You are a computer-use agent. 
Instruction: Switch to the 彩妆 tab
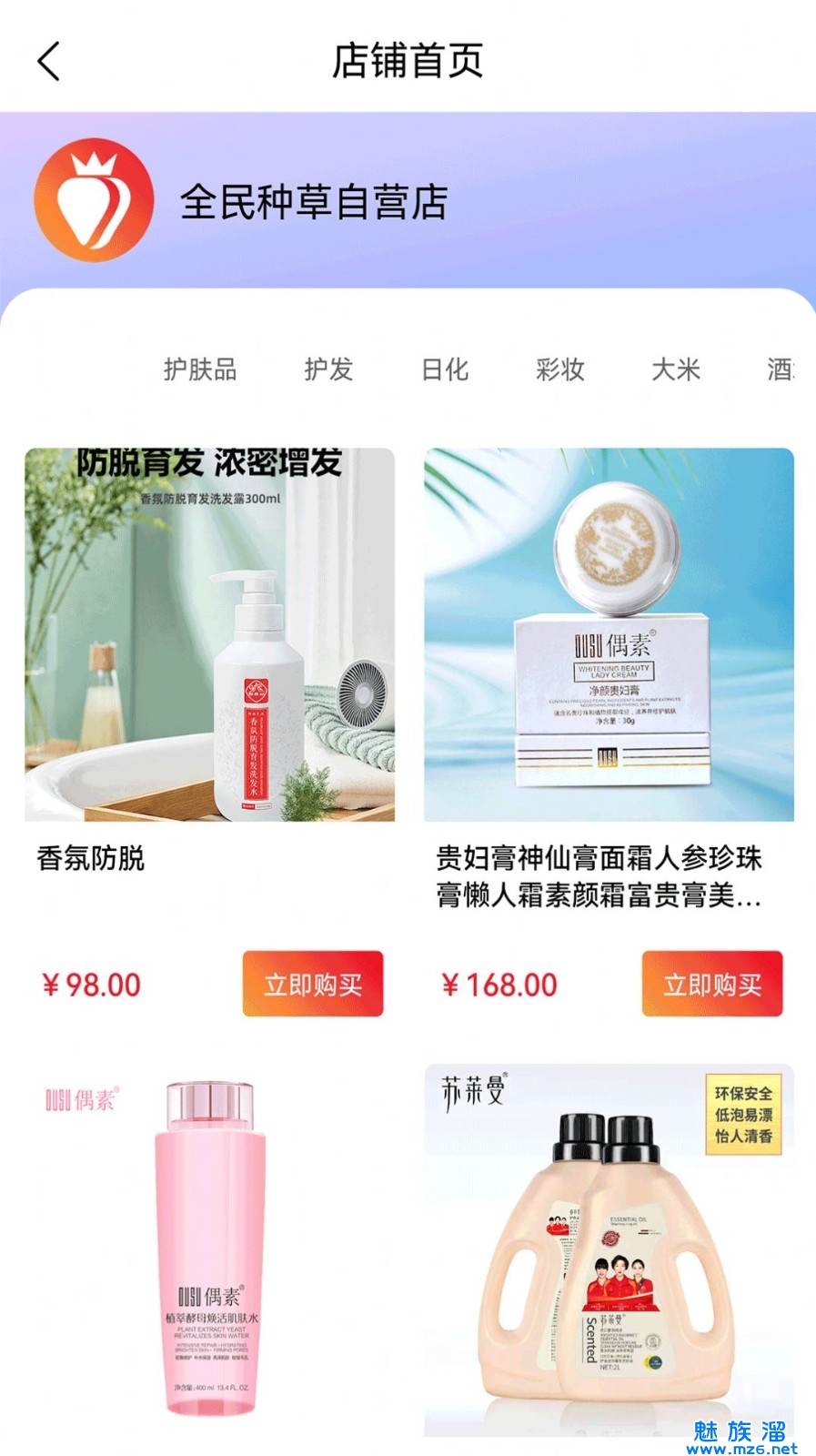[x=560, y=369]
